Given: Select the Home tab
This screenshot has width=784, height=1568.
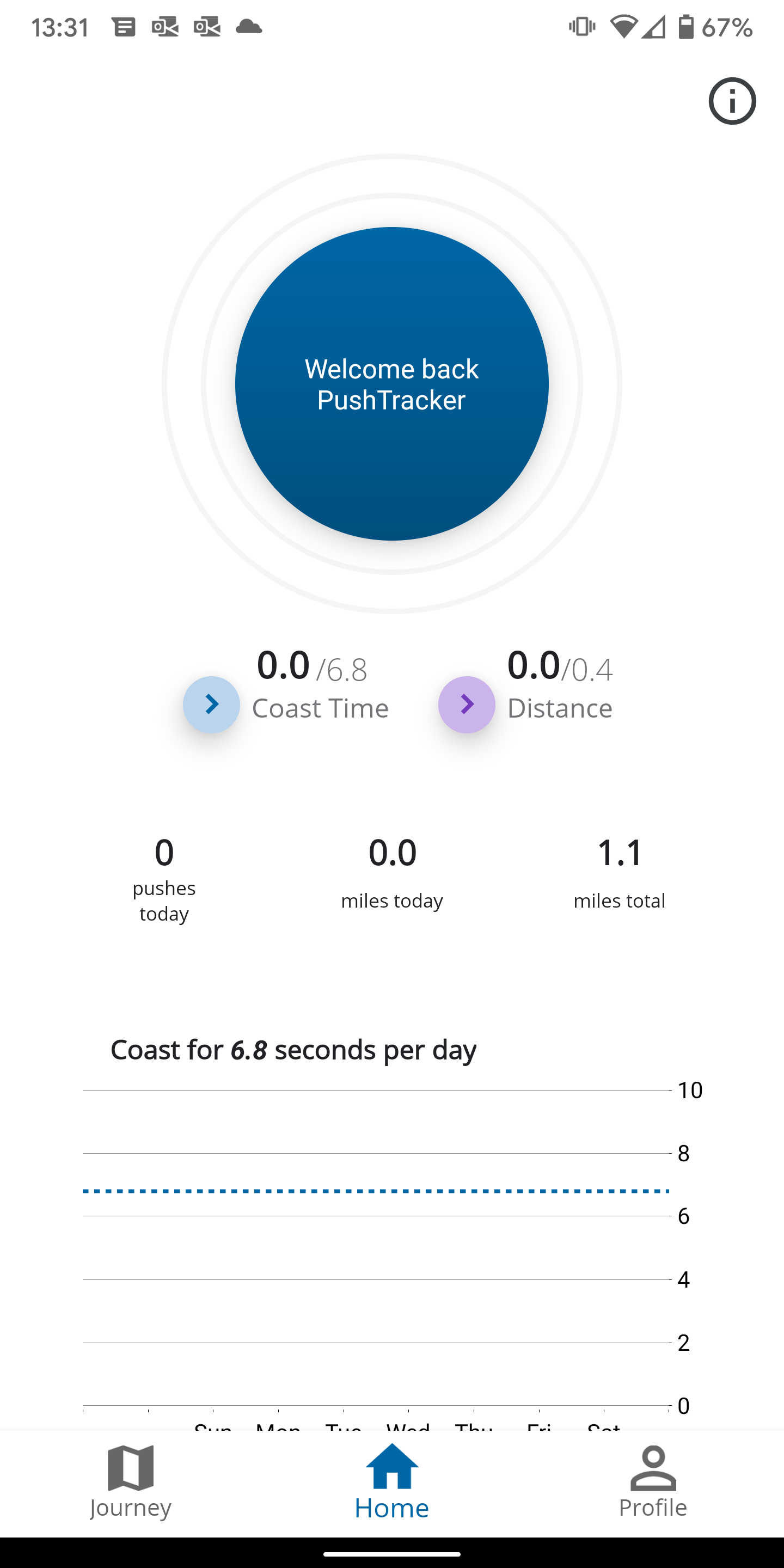Looking at the screenshot, I should (x=392, y=1483).
